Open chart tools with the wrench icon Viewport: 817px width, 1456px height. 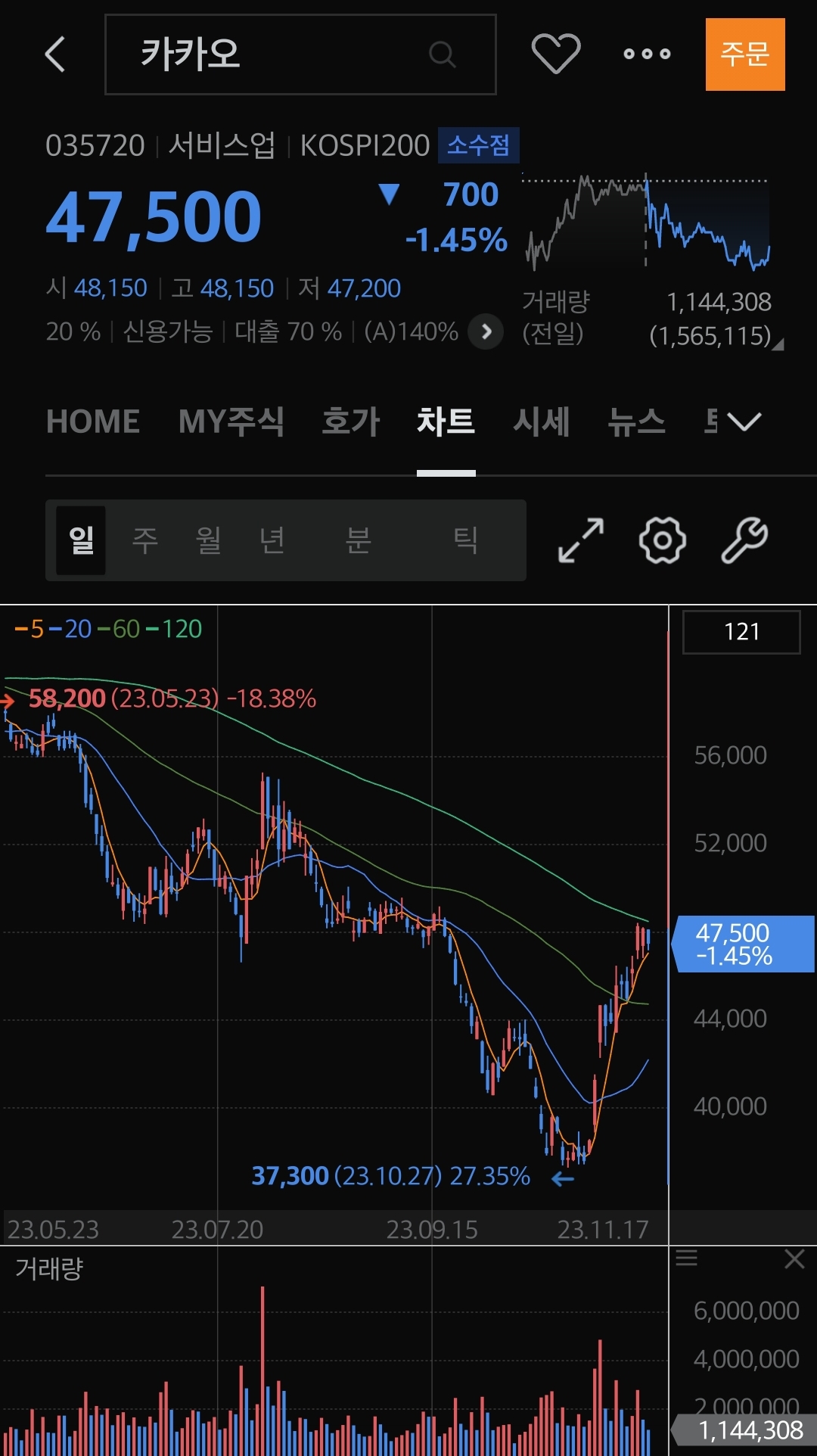pyautogui.click(x=744, y=540)
